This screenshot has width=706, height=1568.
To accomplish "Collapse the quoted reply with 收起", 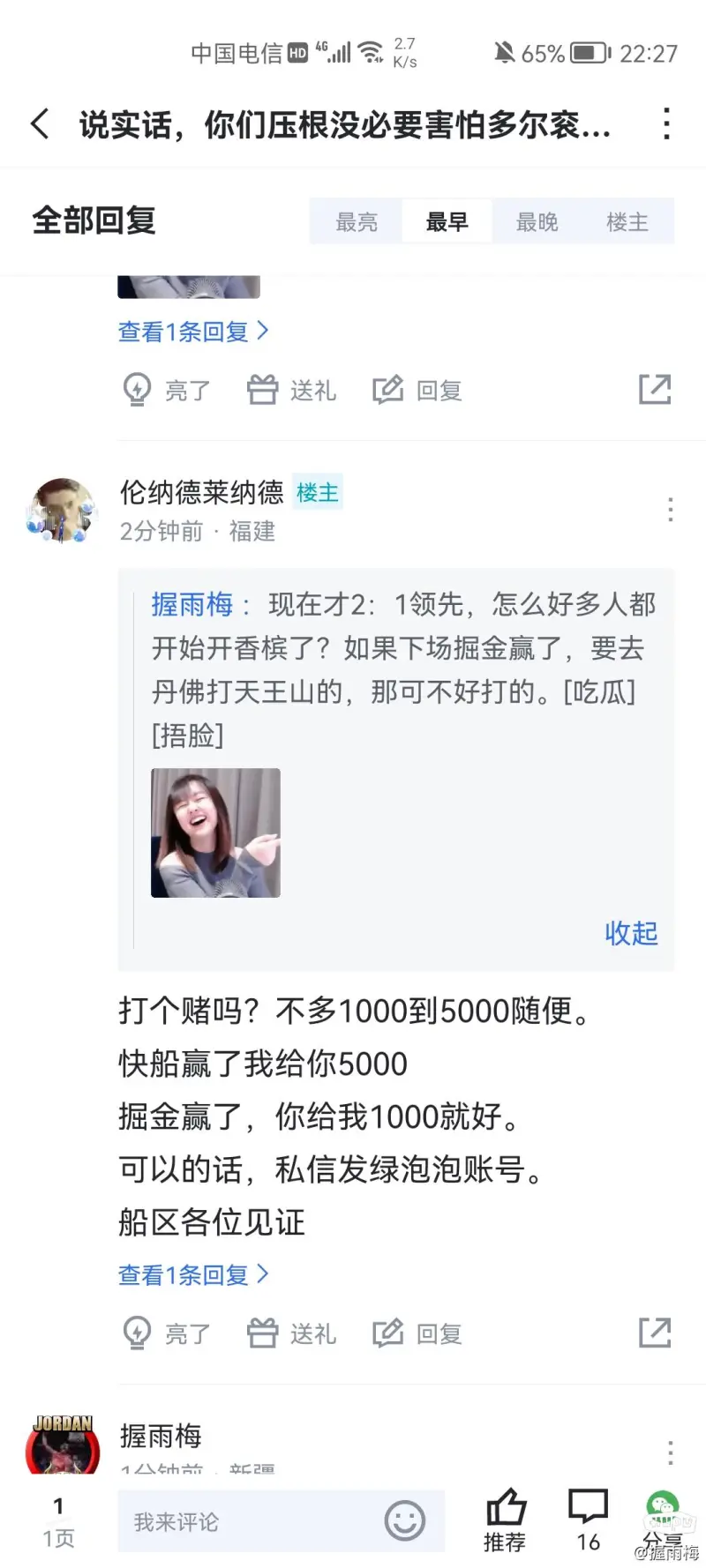I will click(631, 933).
